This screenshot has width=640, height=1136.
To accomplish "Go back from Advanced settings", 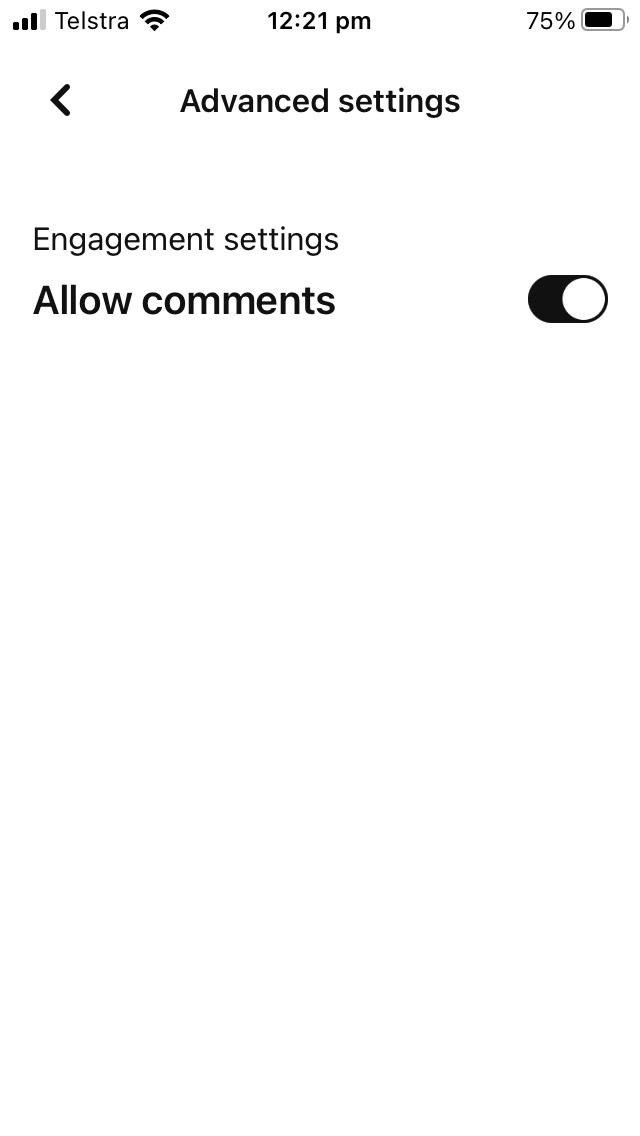I will [61, 100].
